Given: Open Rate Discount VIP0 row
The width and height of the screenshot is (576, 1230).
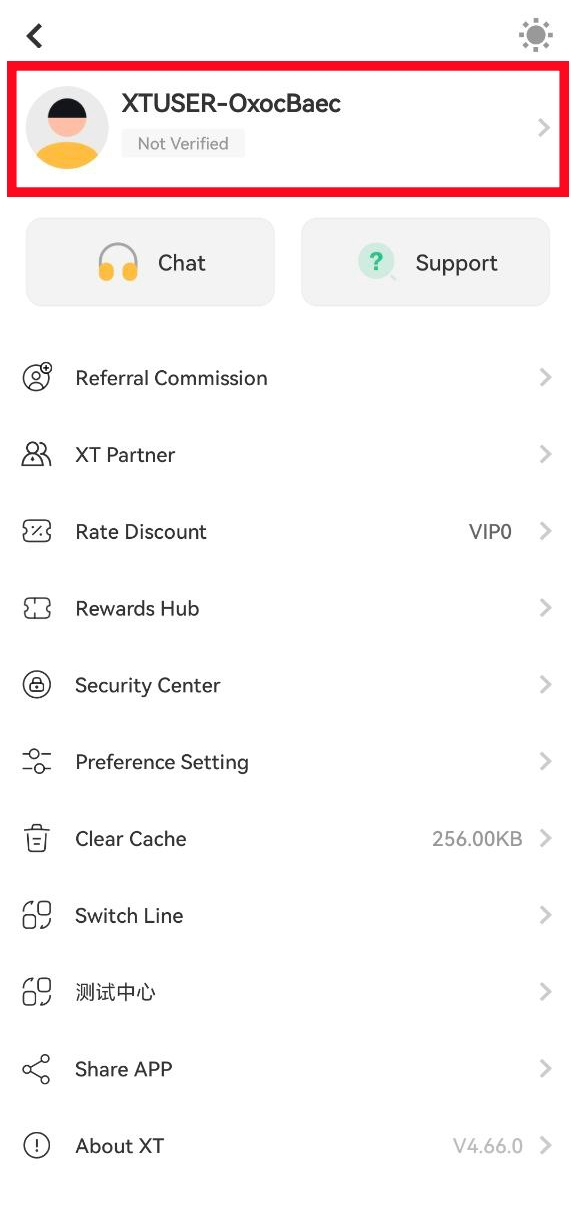Looking at the screenshot, I should pos(288,532).
